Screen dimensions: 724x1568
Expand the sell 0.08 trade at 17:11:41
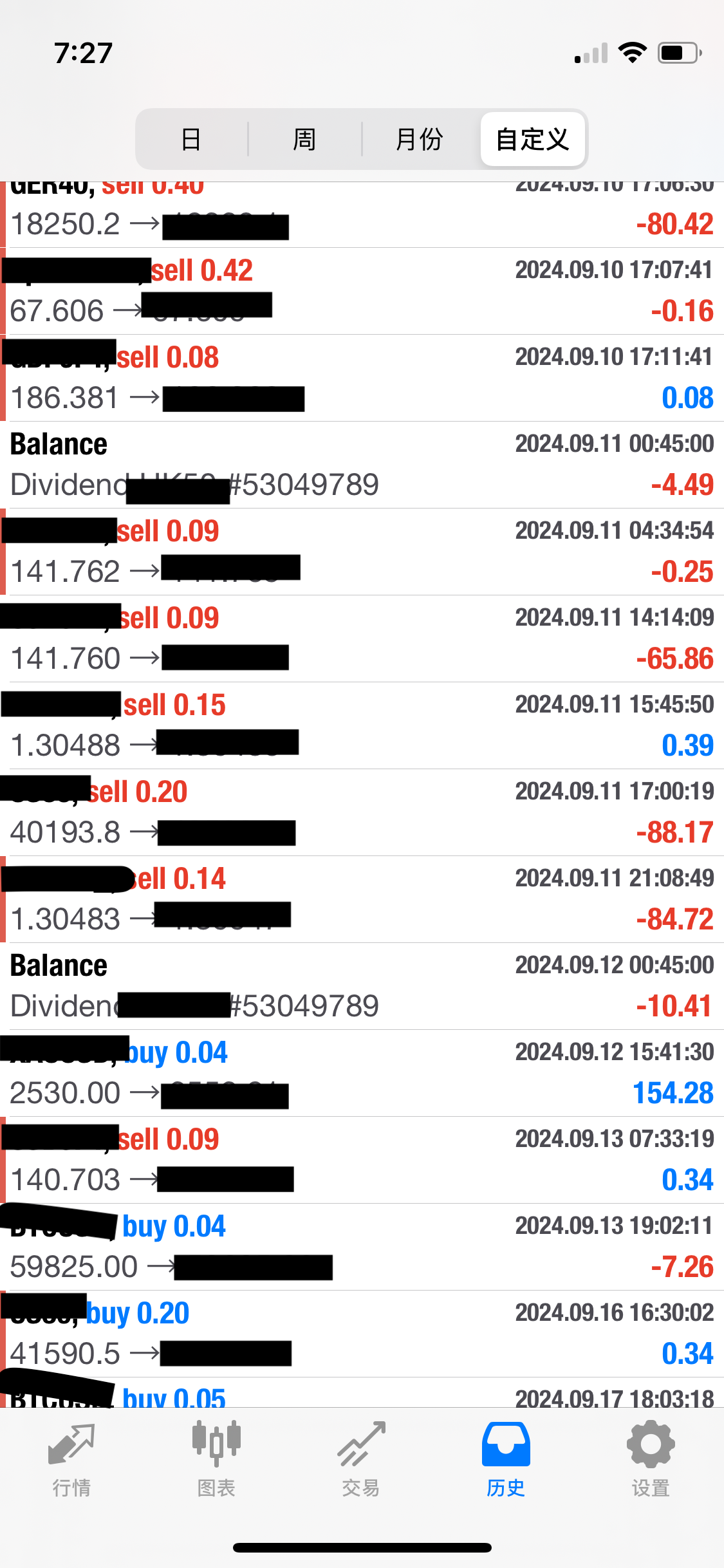(362, 378)
